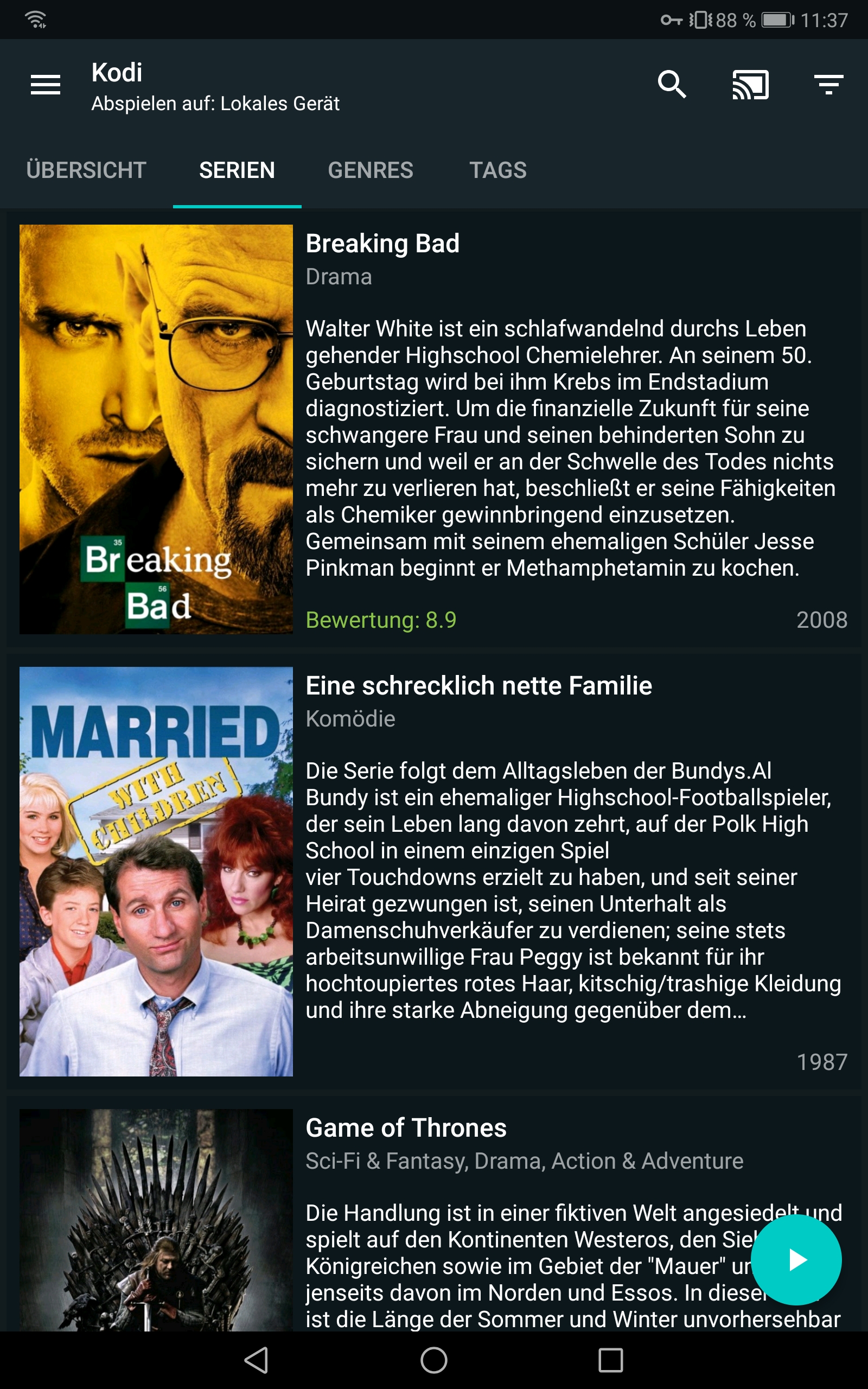Switch to the Genres tab
The width and height of the screenshot is (868, 1389).
[371, 170]
